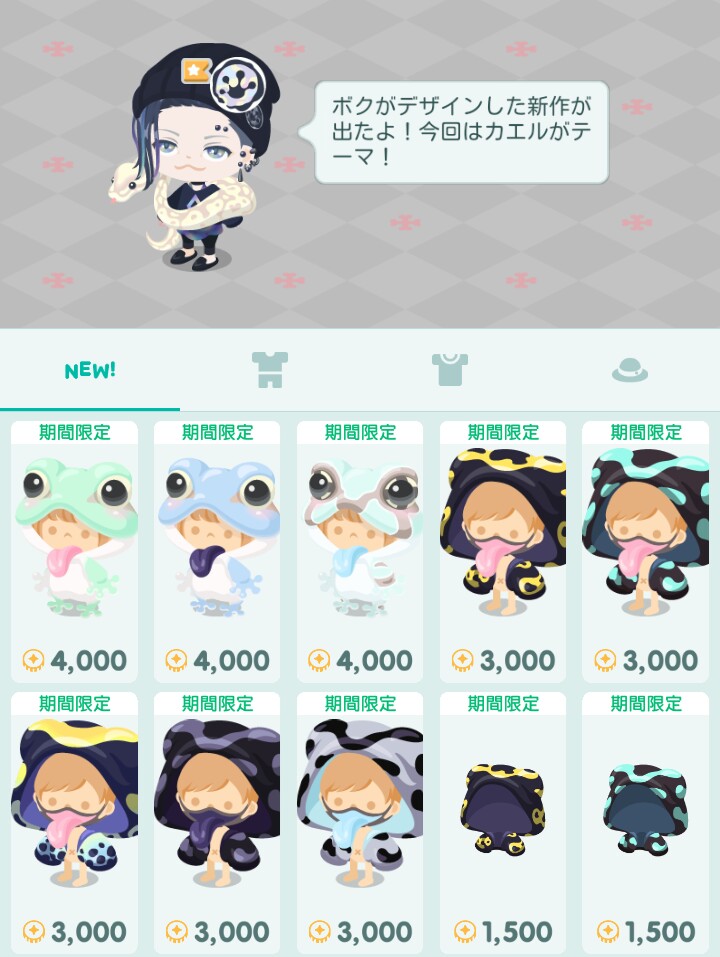
Task: Switch to the T-shirt tops tab
Action: [450, 370]
